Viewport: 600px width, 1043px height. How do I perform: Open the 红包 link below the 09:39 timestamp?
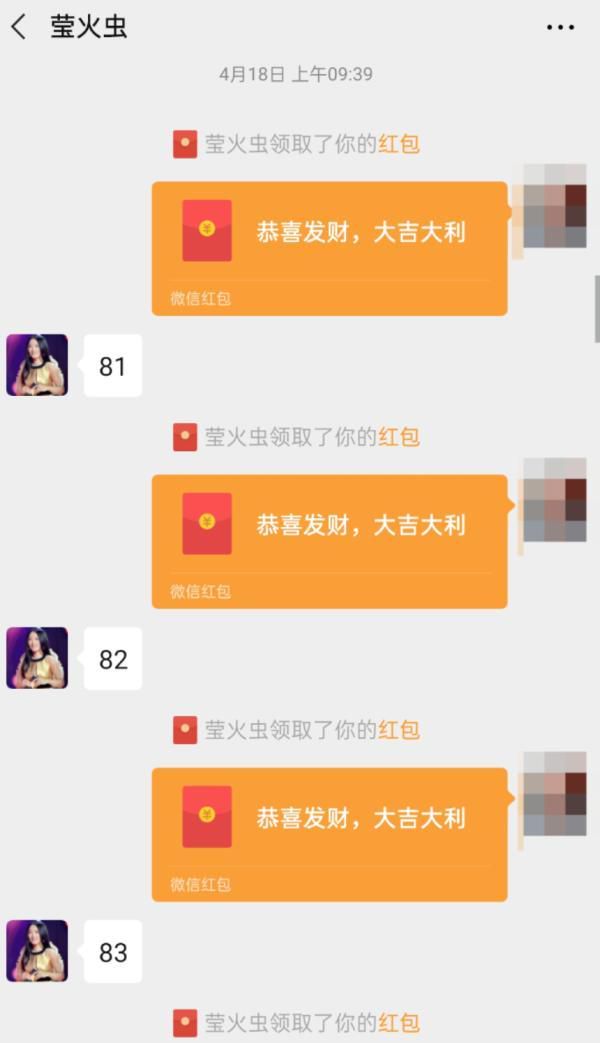pyautogui.click(x=399, y=144)
